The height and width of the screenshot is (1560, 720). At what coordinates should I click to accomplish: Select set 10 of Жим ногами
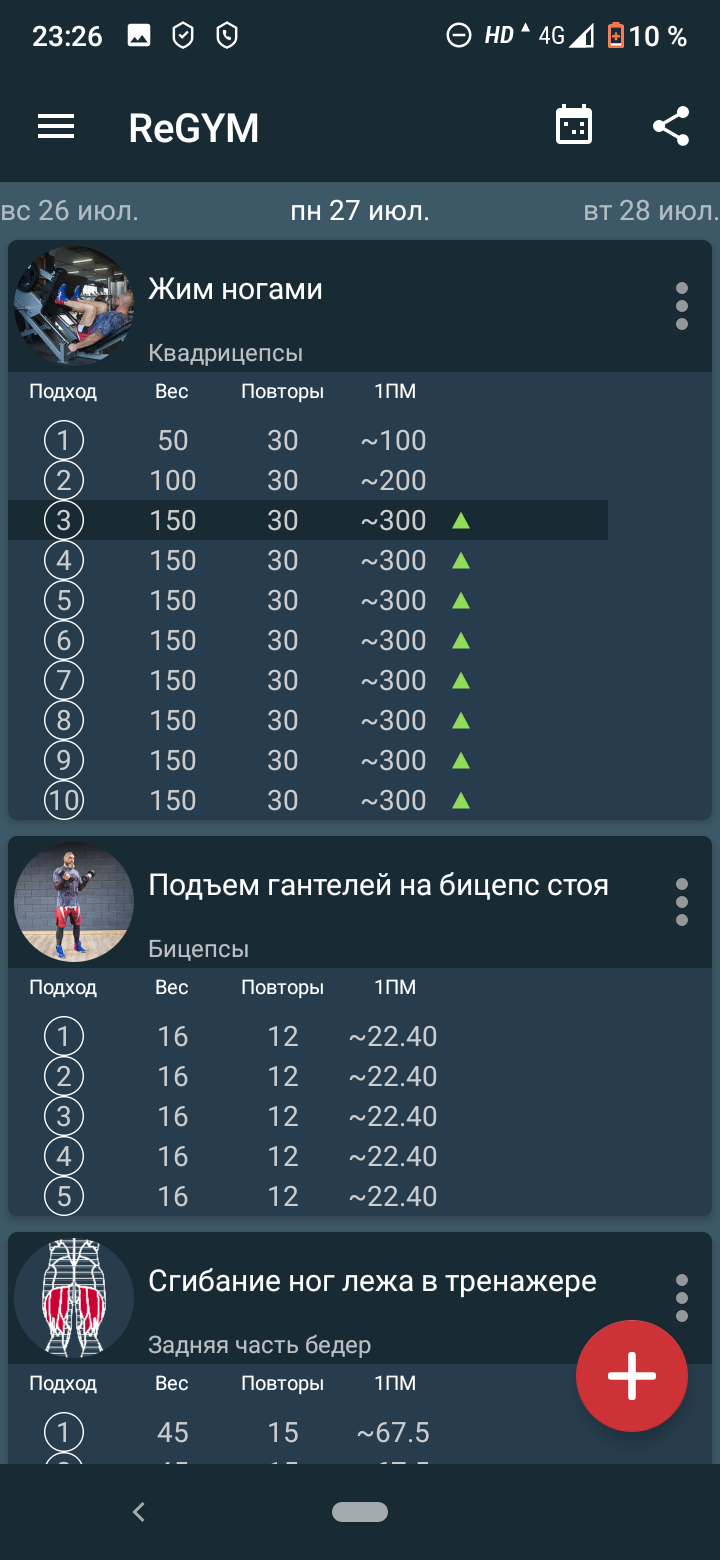pyautogui.click(x=300, y=800)
